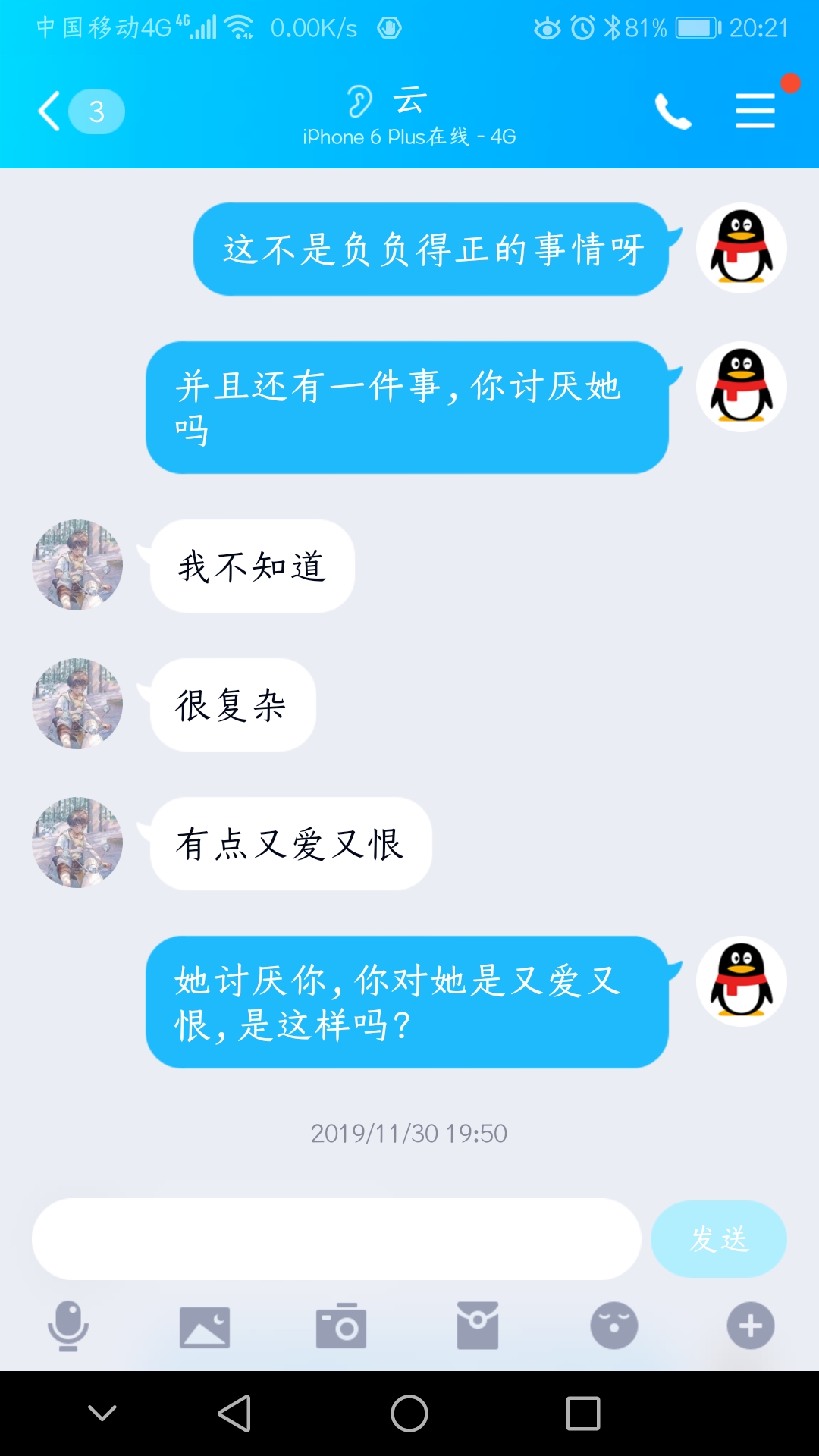Tap the message input field

[x=336, y=1239]
